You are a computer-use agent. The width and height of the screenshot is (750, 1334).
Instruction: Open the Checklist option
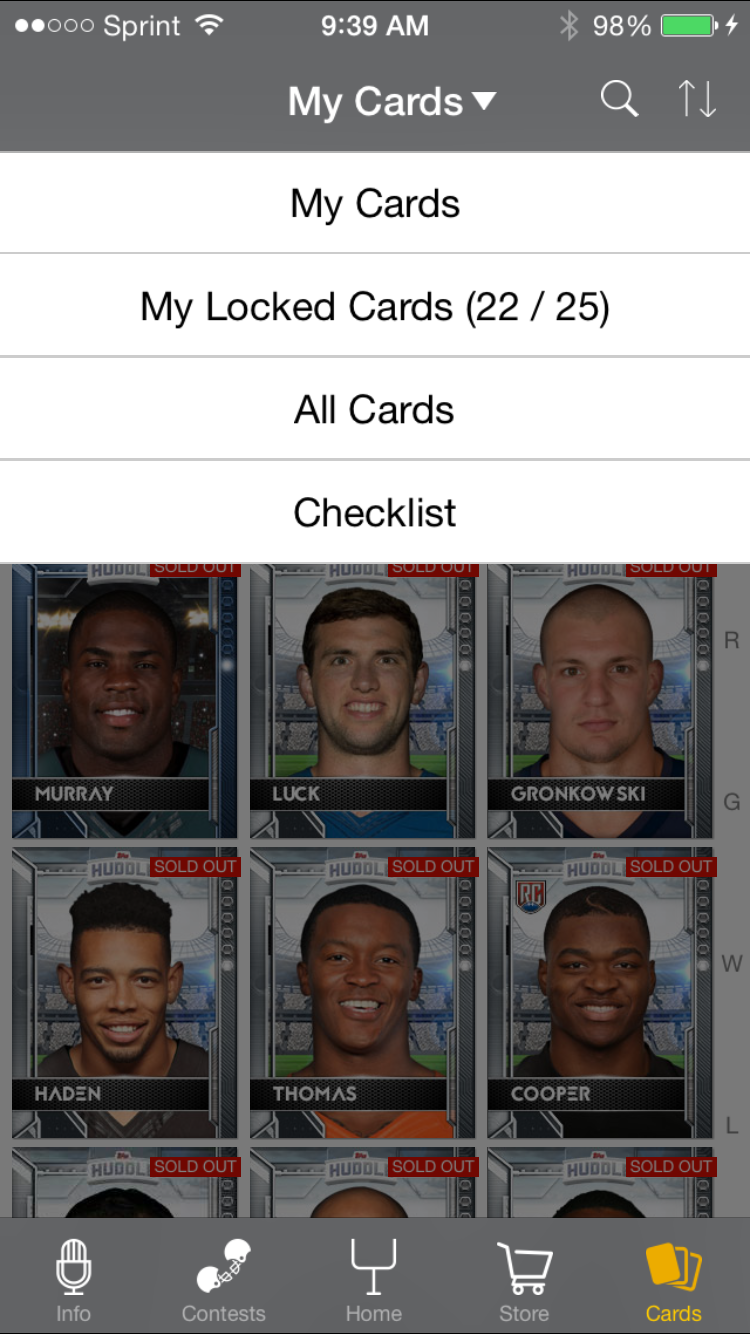(x=375, y=513)
